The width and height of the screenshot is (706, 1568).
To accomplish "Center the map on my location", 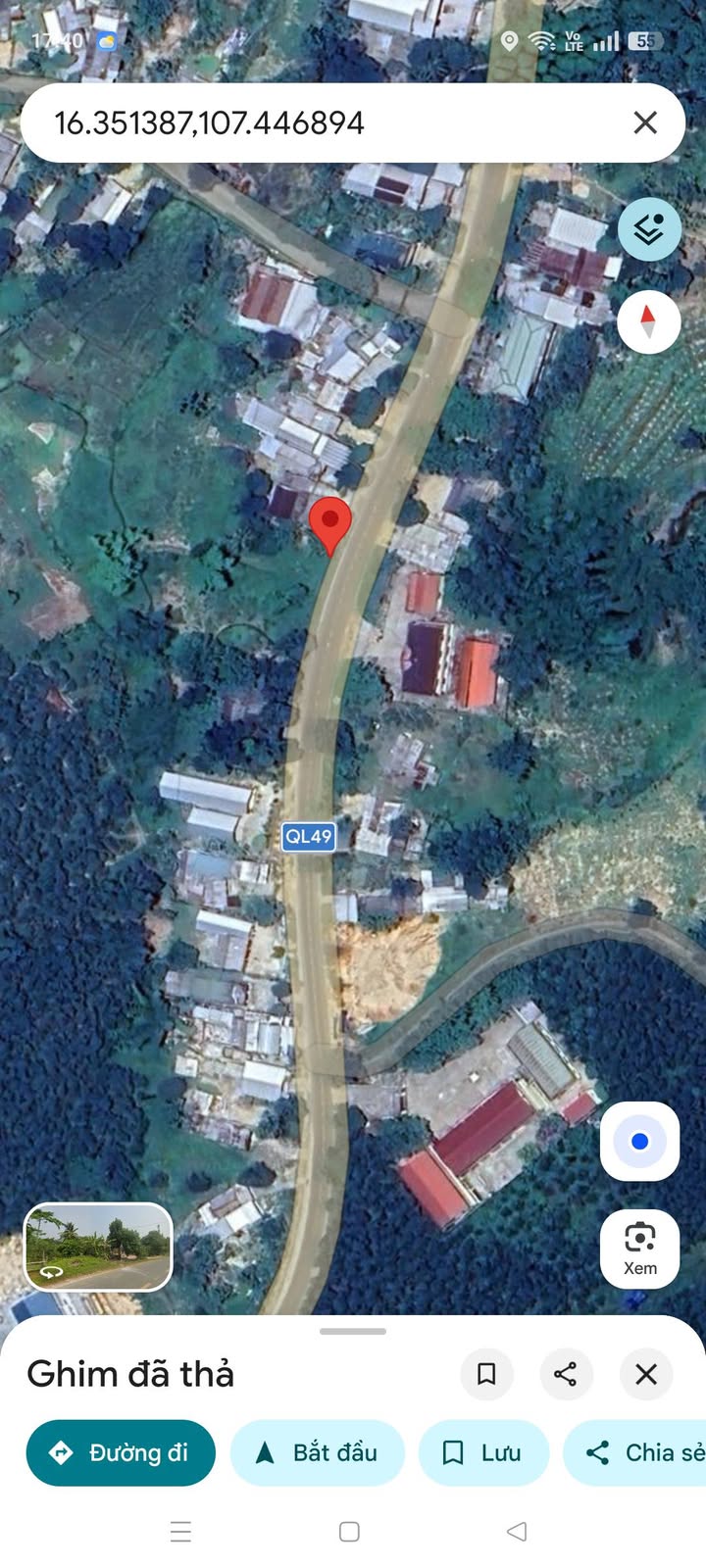I will click(640, 1141).
